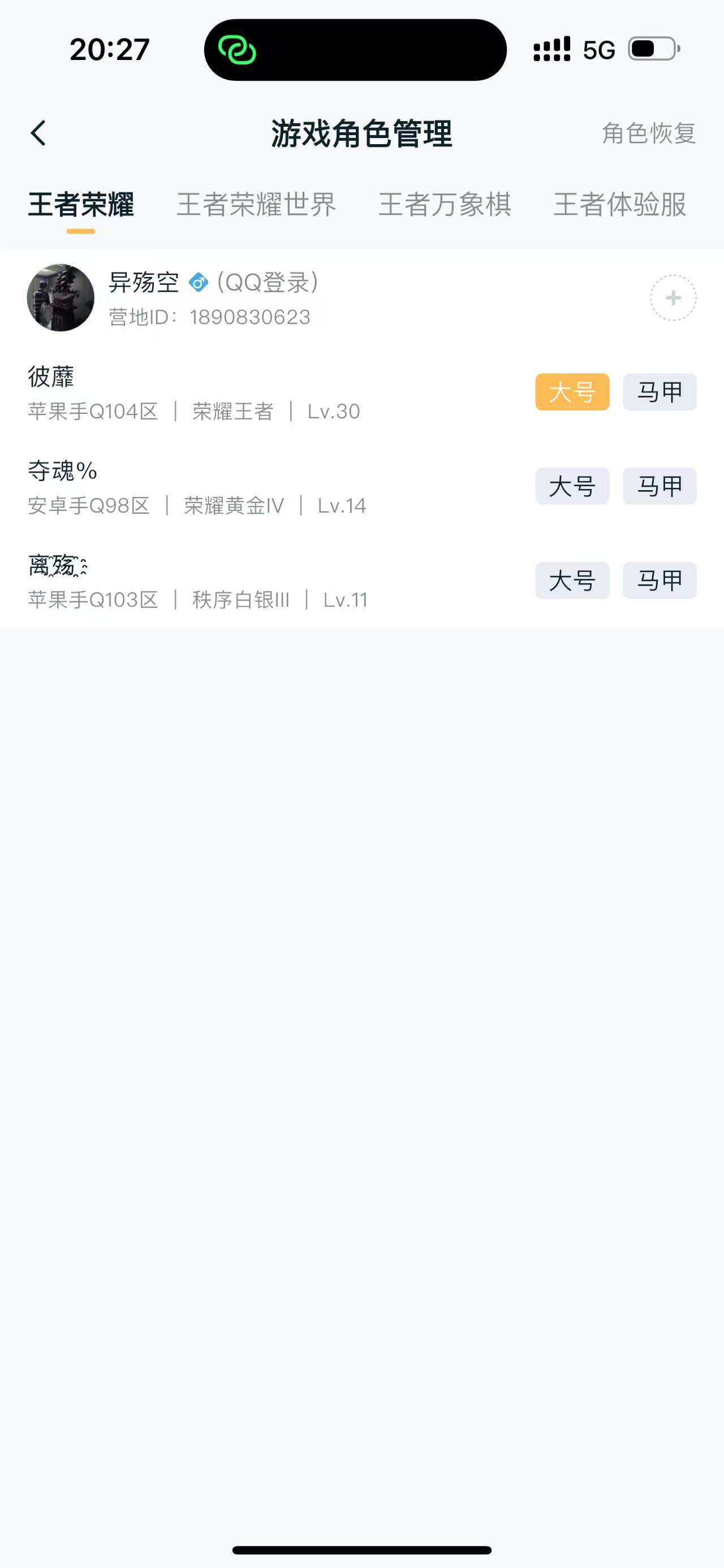This screenshot has width=724, height=1568.
Task: Tap the cellular signal bars icon
Action: tap(551, 49)
